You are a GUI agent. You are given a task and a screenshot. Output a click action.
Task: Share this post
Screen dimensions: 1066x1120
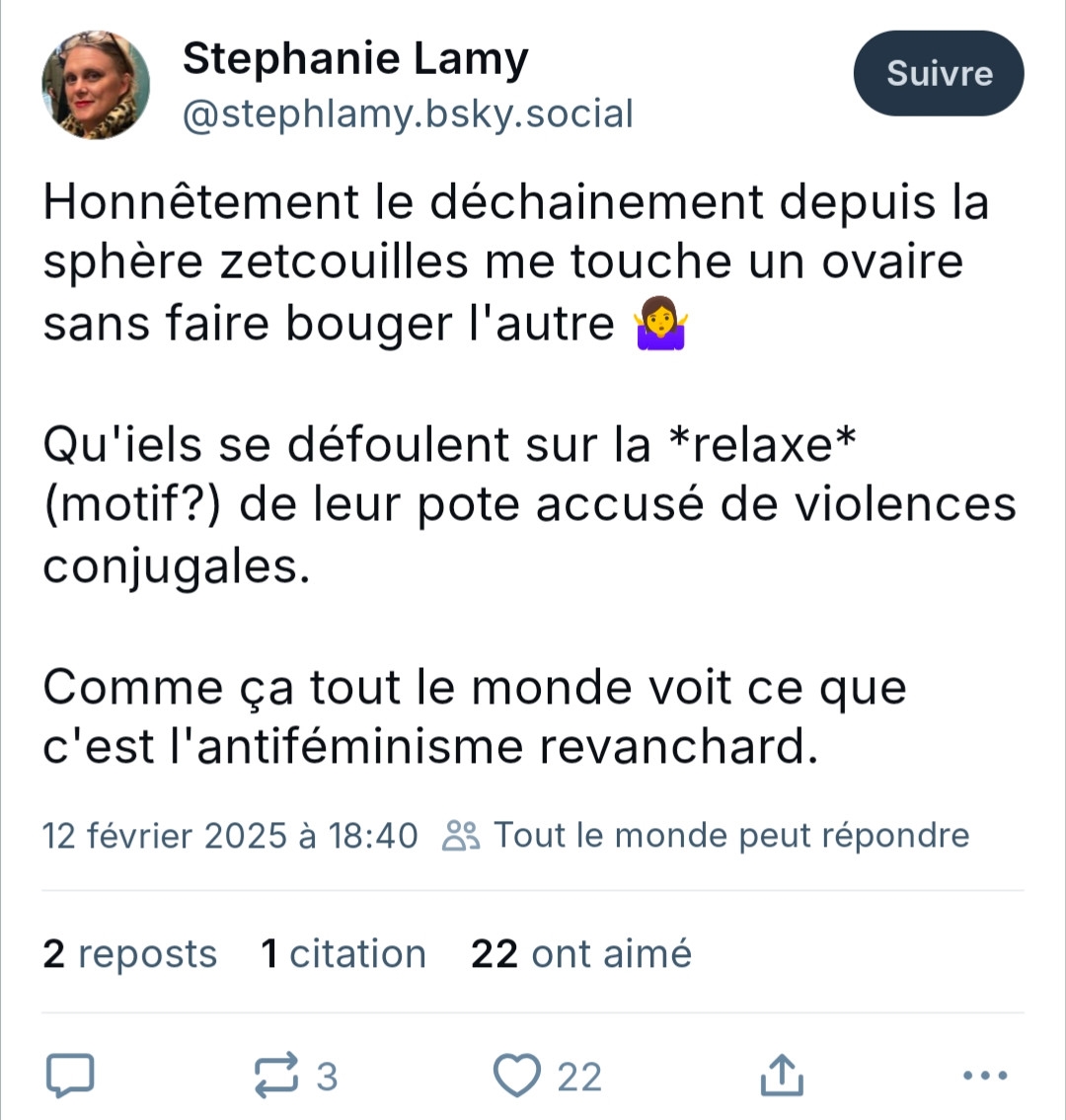pyautogui.click(x=782, y=1076)
